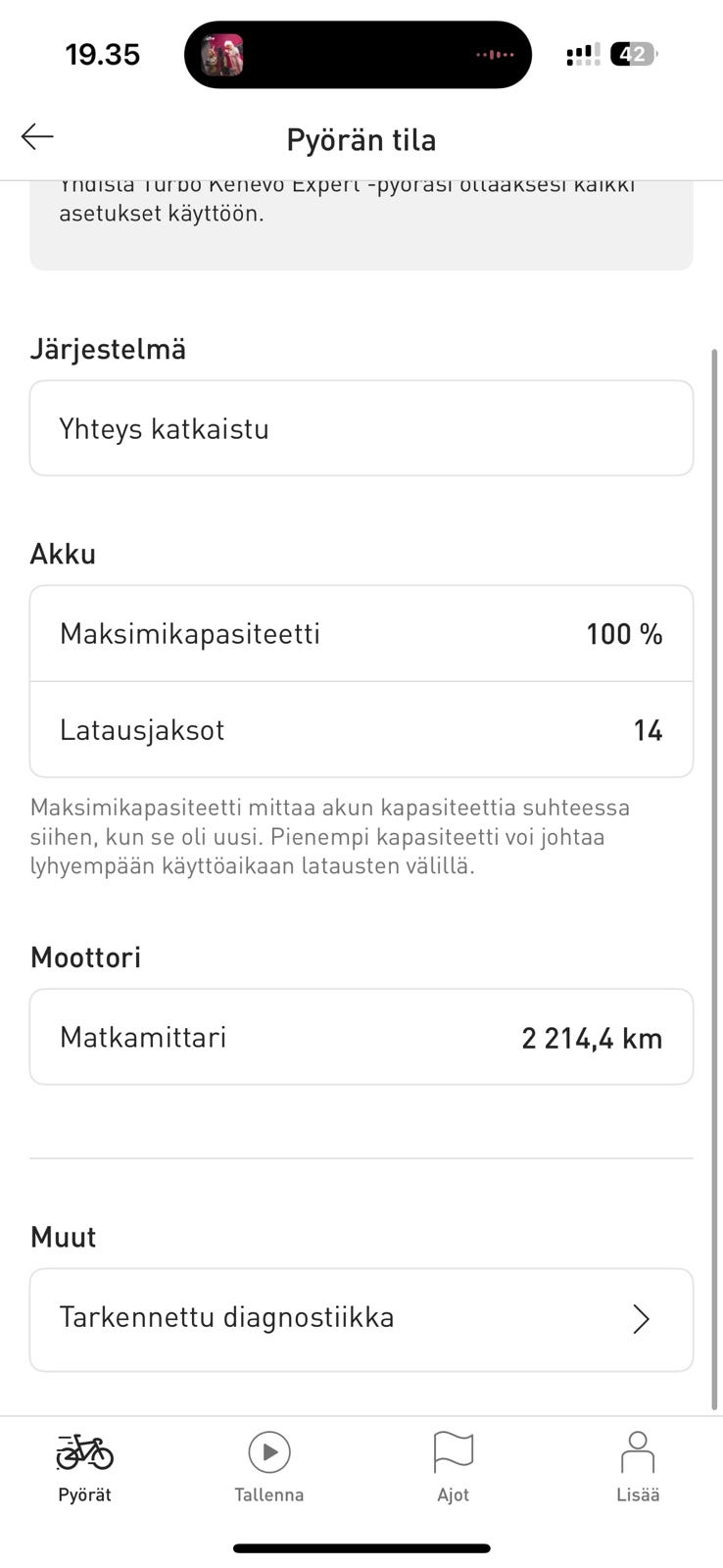Viewport: 723px width, 1568px height.
Task: Tap the 19.35 clock in the status bar
Action: point(103,54)
